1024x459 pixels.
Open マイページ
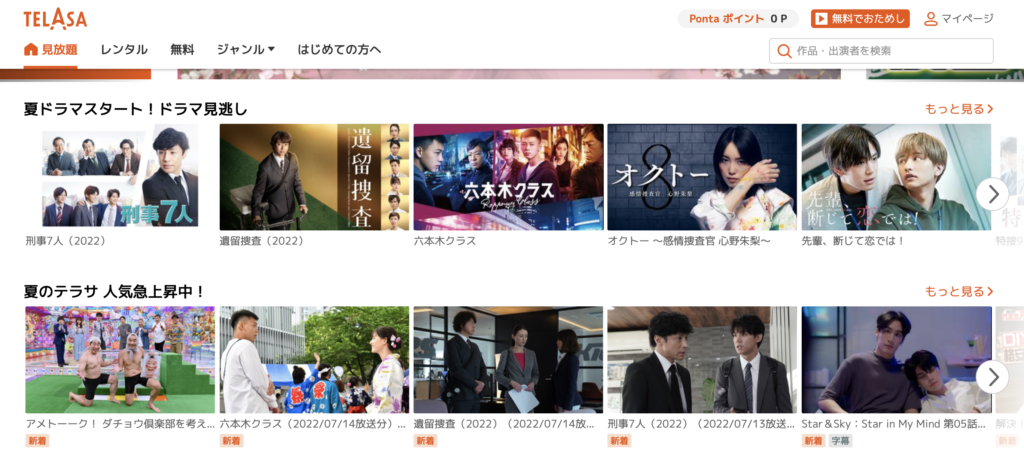point(958,19)
